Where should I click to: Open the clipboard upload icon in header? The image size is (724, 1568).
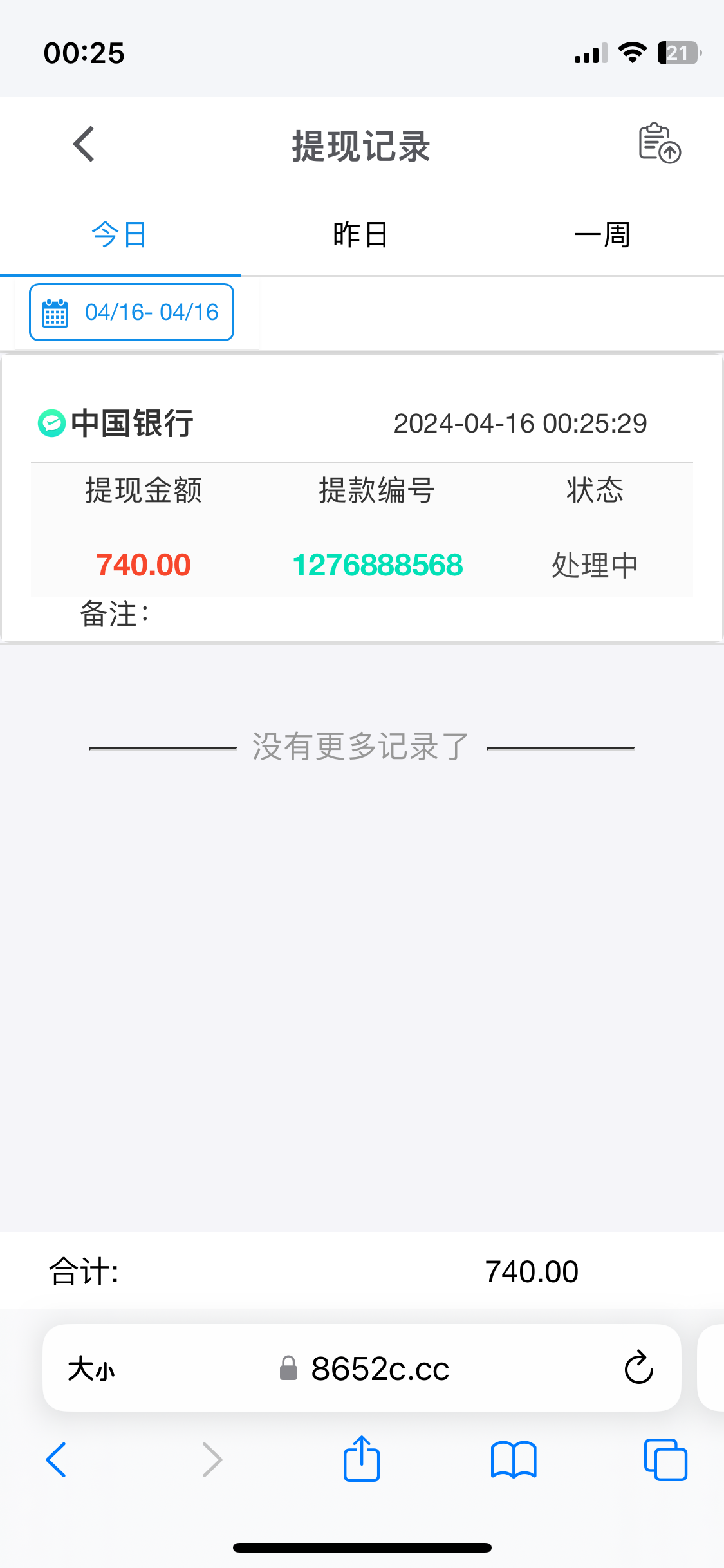[x=659, y=144]
